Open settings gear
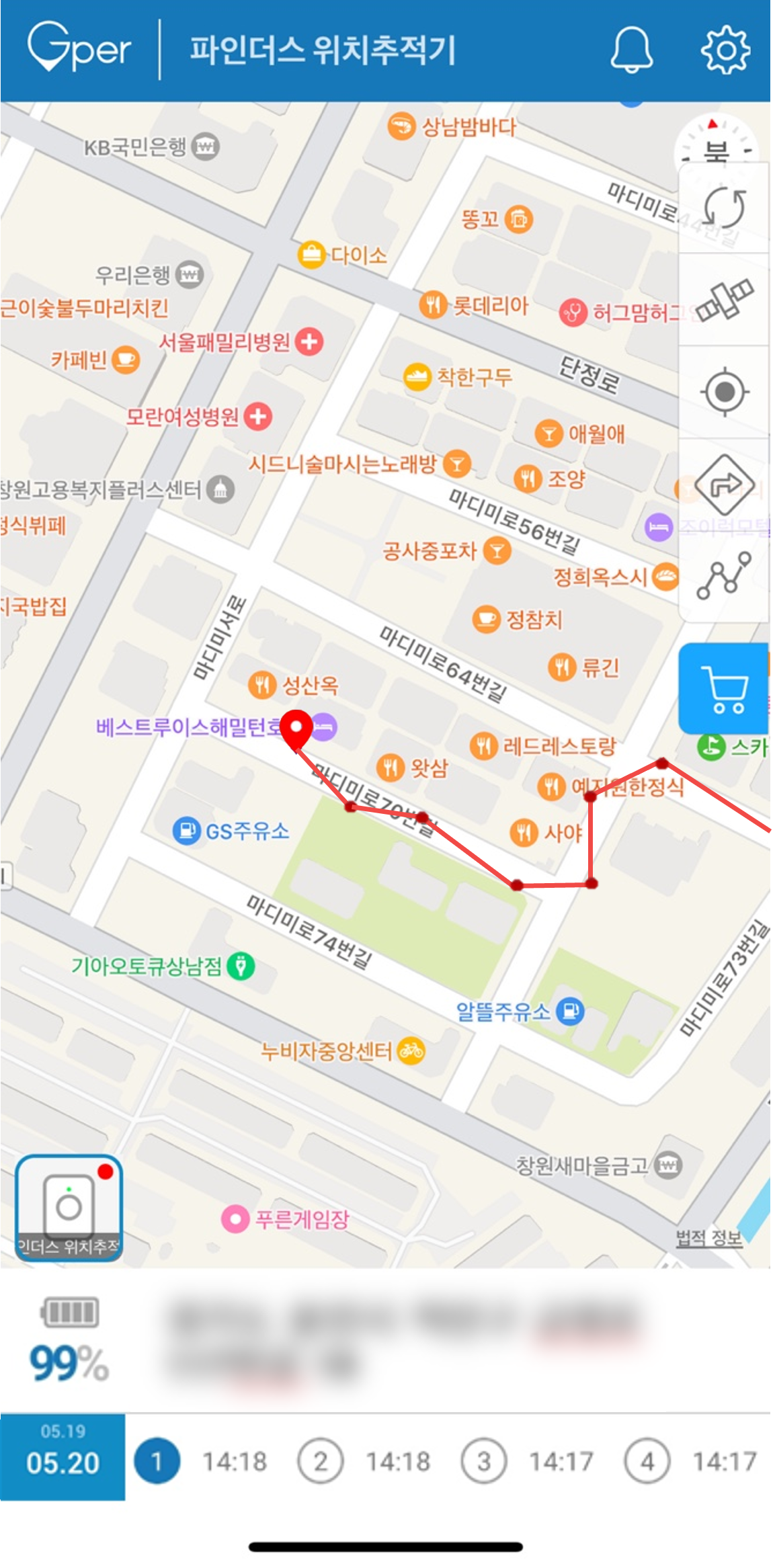Screen dimensions: 773x1568 click(x=725, y=50)
